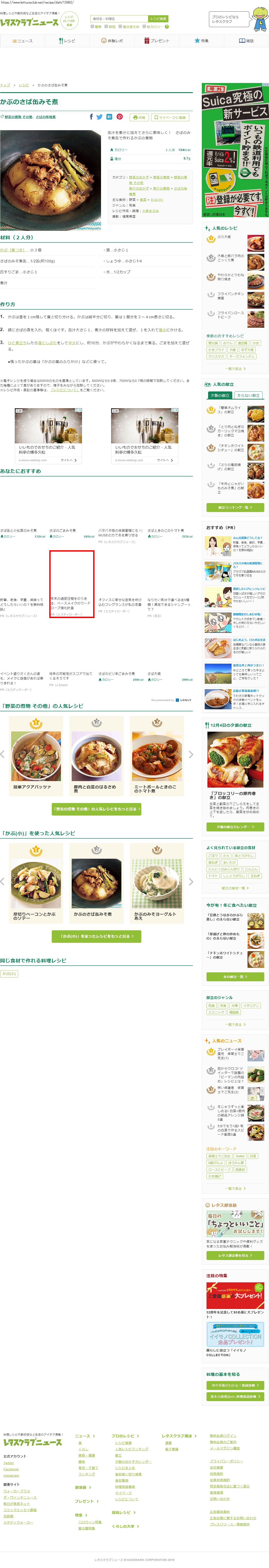Tap the 夕飯の献立カレンダー button
Image resolution: width=269 pixels, height=1568 pixels.
click(x=235, y=826)
